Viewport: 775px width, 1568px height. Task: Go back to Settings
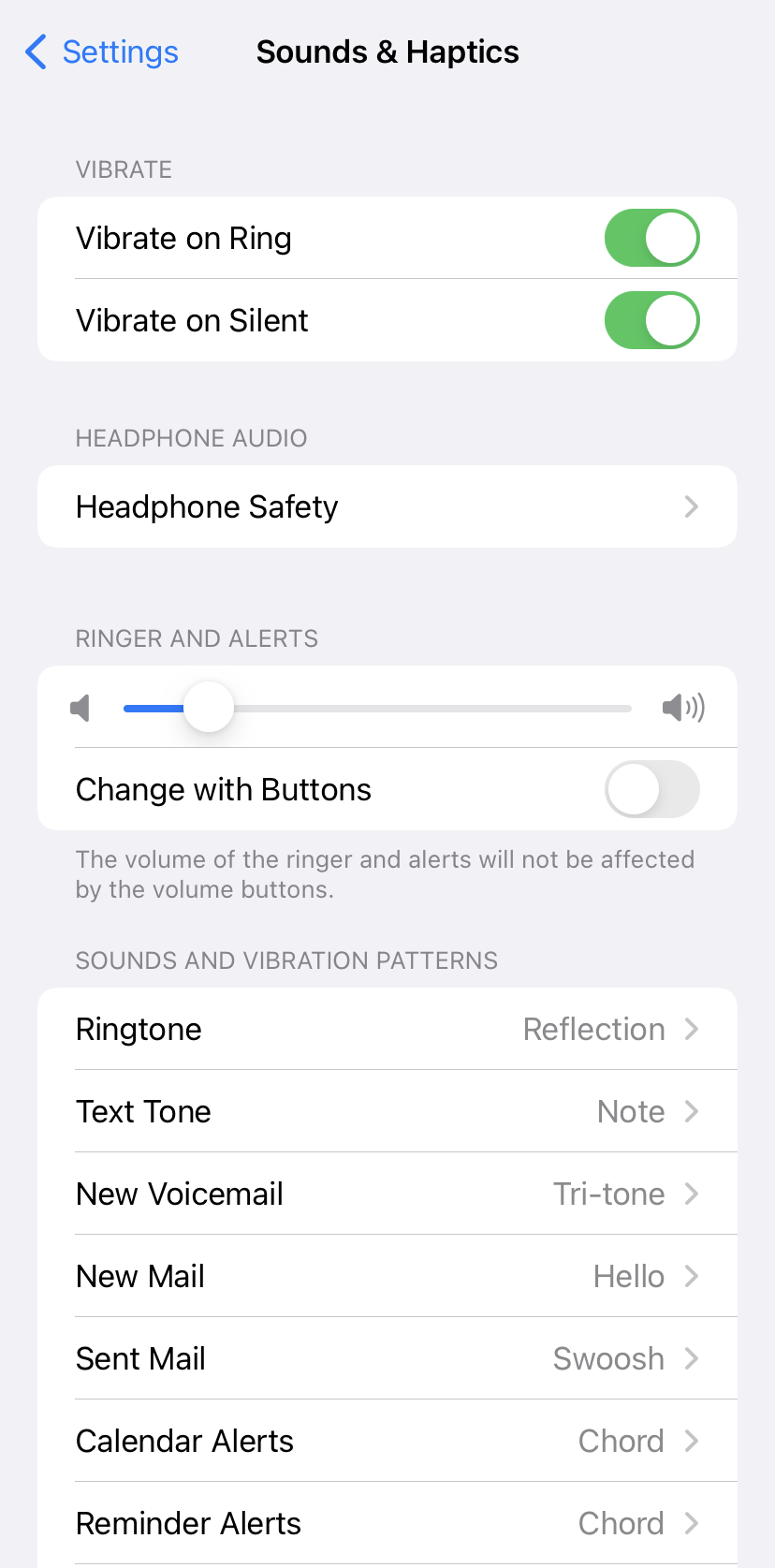[x=101, y=51]
